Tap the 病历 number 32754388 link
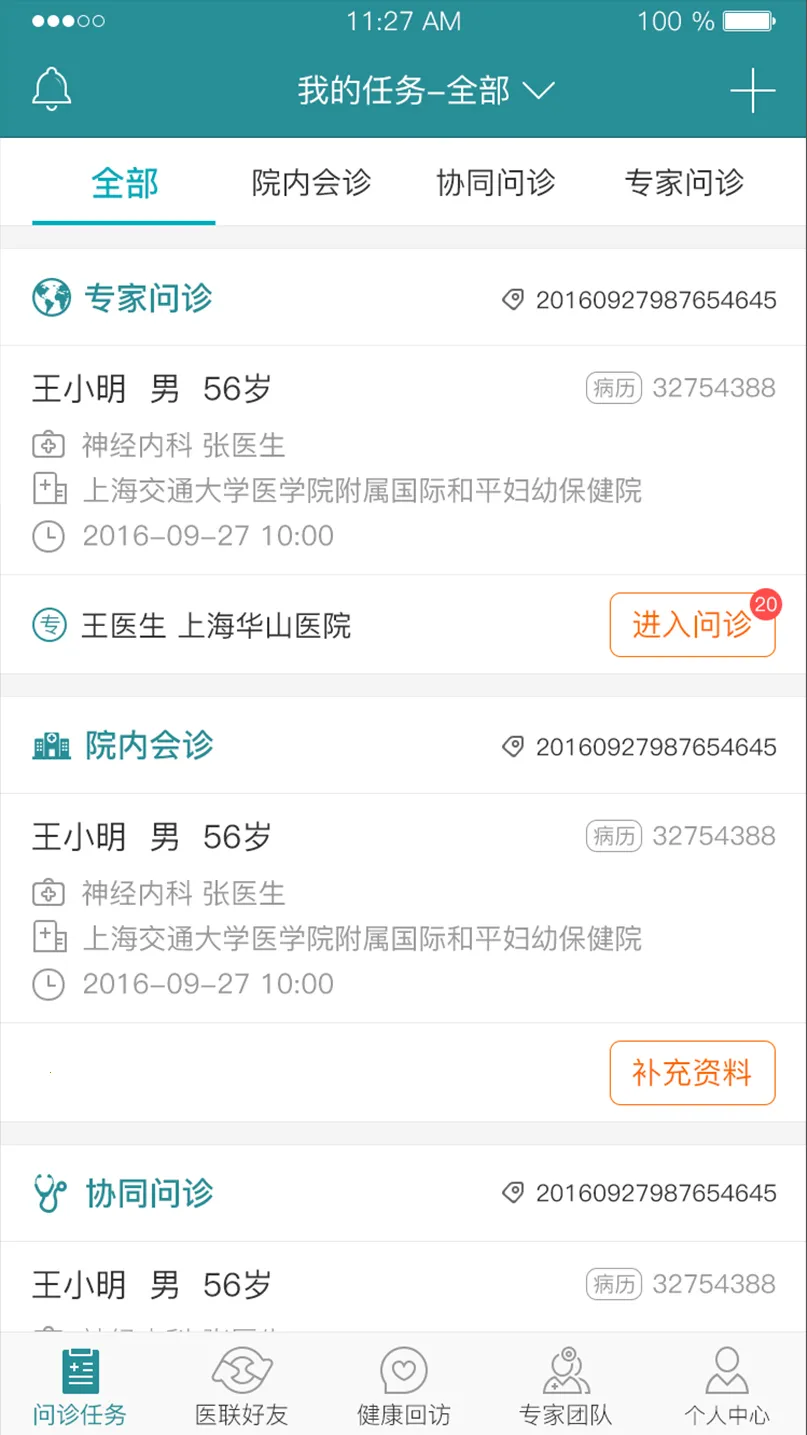The height and width of the screenshot is (1435, 807). click(680, 388)
